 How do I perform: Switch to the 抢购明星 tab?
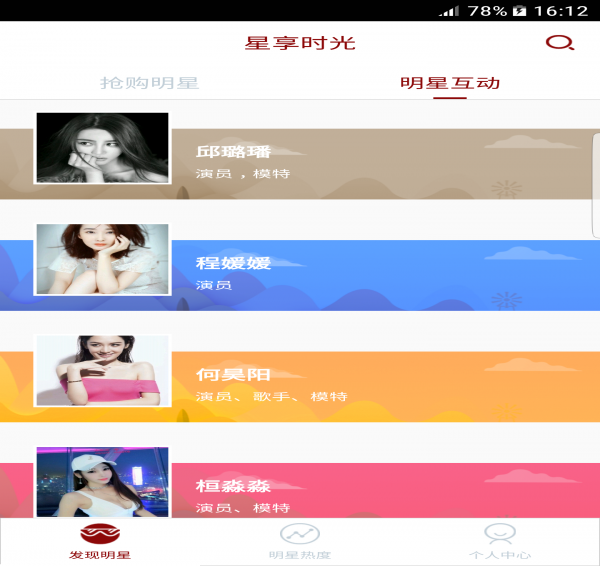pos(150,83)
